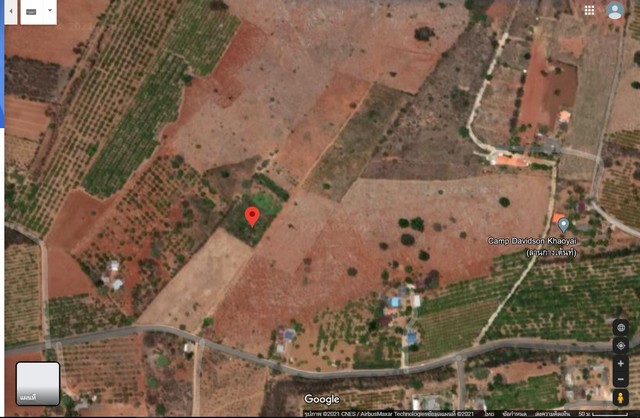Viewport: 640px width, 418px height.
Task: Open the Google account avatar
Action: tap(615, 10)
